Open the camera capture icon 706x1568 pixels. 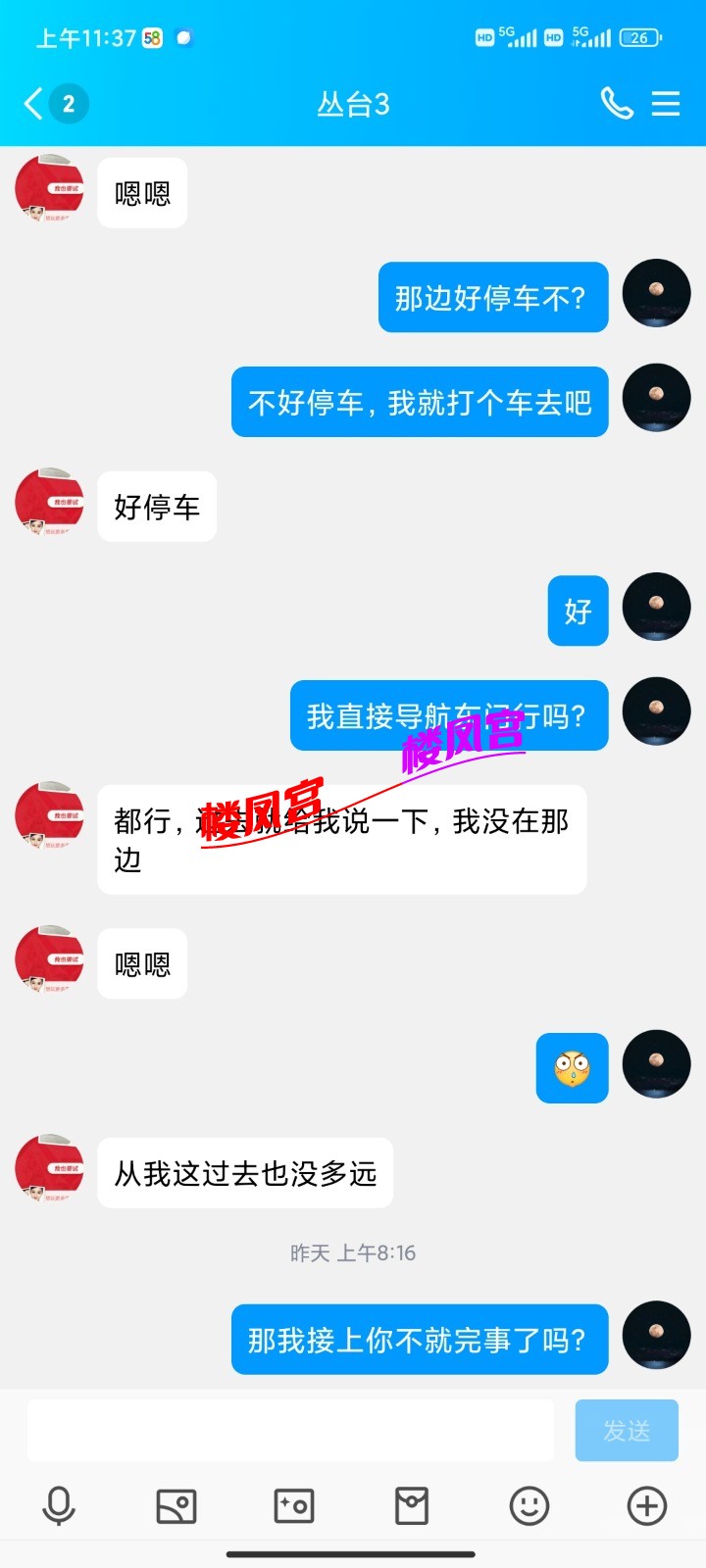pos(294,1506)
